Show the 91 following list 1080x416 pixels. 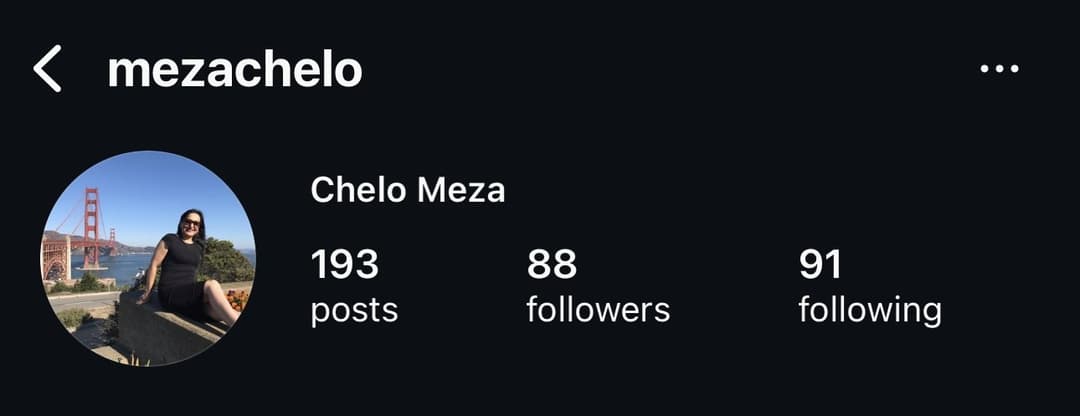(869, 287)
